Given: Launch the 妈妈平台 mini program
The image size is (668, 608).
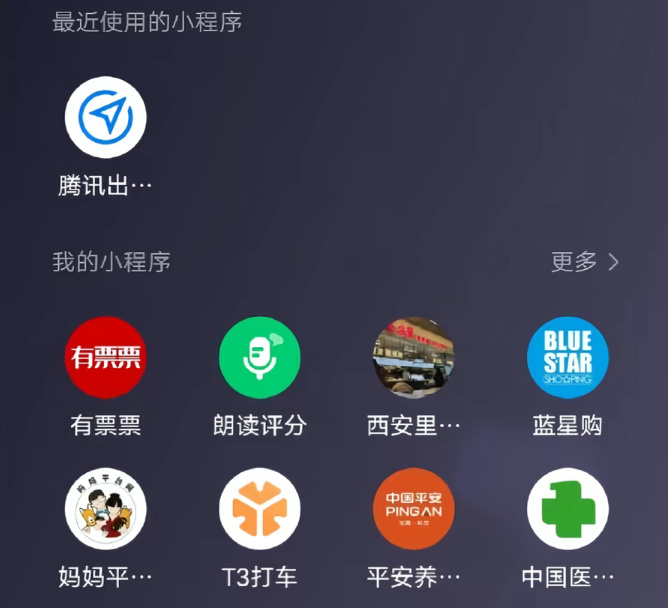Looking at the screenshot, I should (106, 509).
